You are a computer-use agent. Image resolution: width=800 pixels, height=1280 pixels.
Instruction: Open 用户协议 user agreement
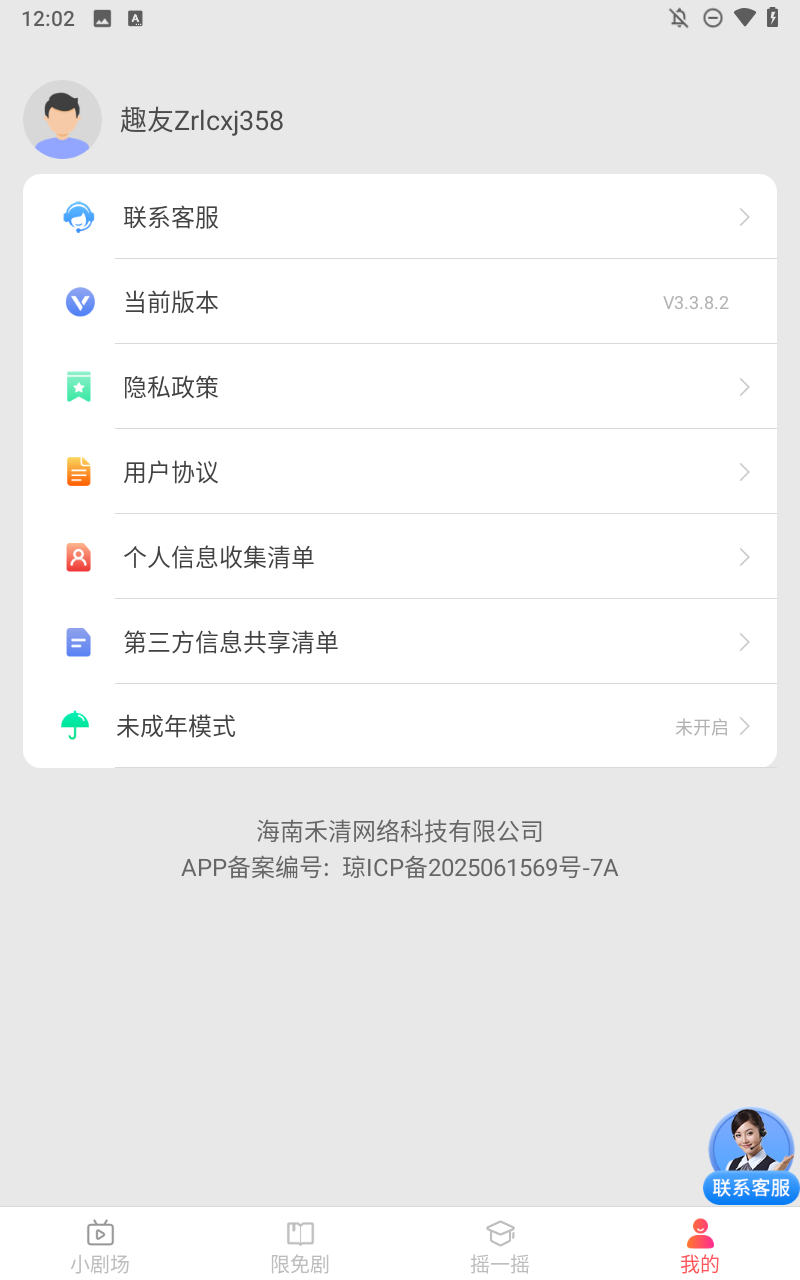pyautogui.click(x=400, y=472)
